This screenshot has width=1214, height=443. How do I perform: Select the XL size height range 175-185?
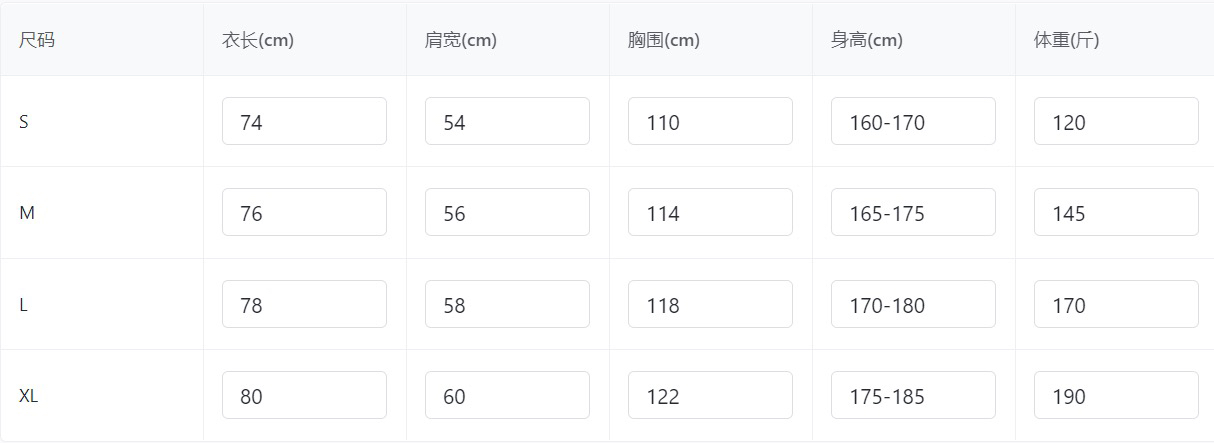pyautogui.click(x=913, y=395)
